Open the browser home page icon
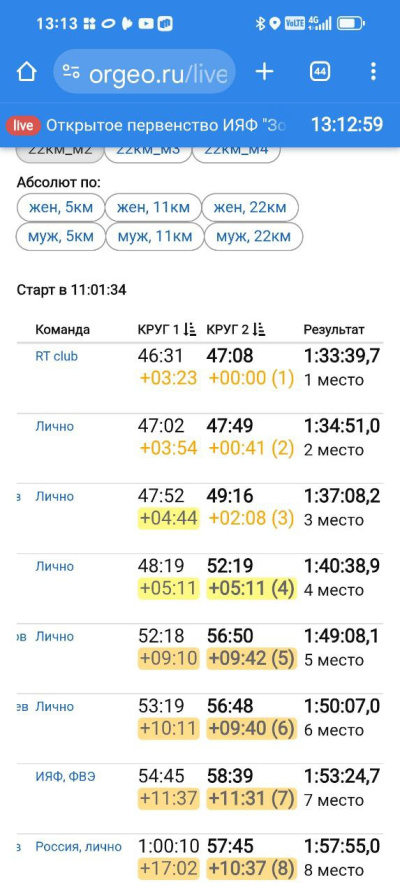The width and height of the screenshot is (400, 894). [26, 72]
